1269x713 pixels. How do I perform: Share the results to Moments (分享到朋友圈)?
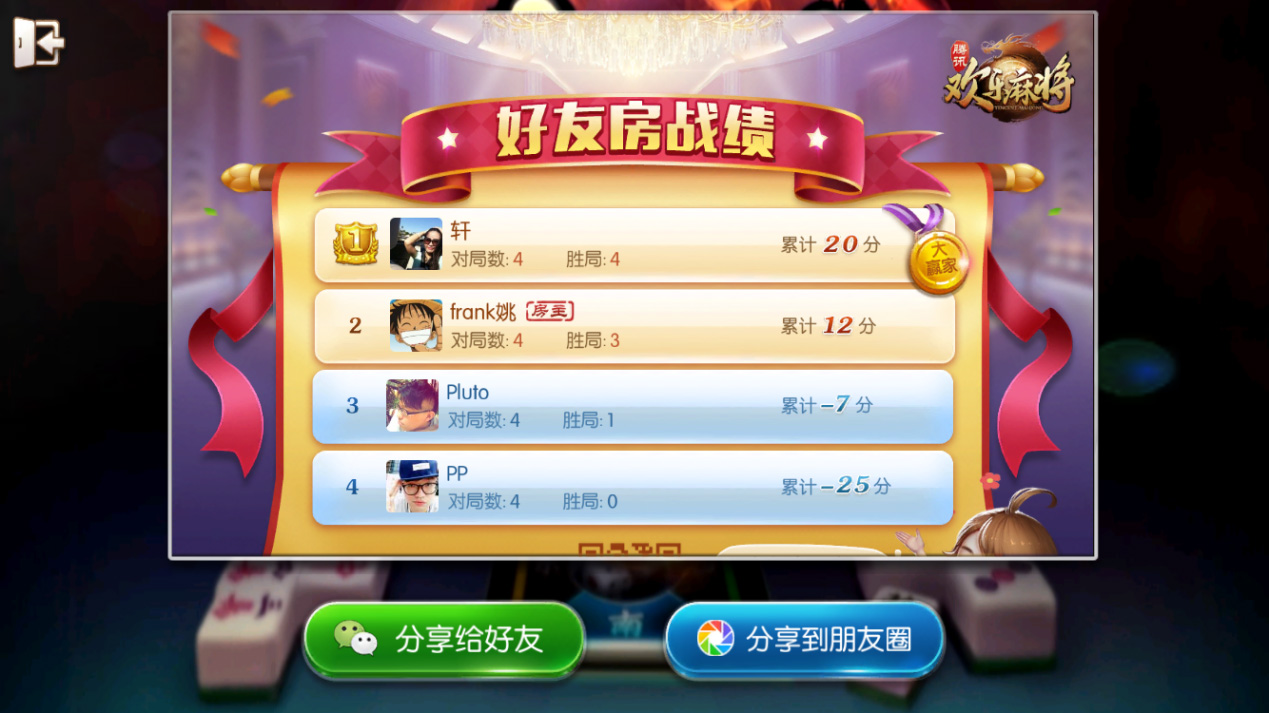point(805,639)
